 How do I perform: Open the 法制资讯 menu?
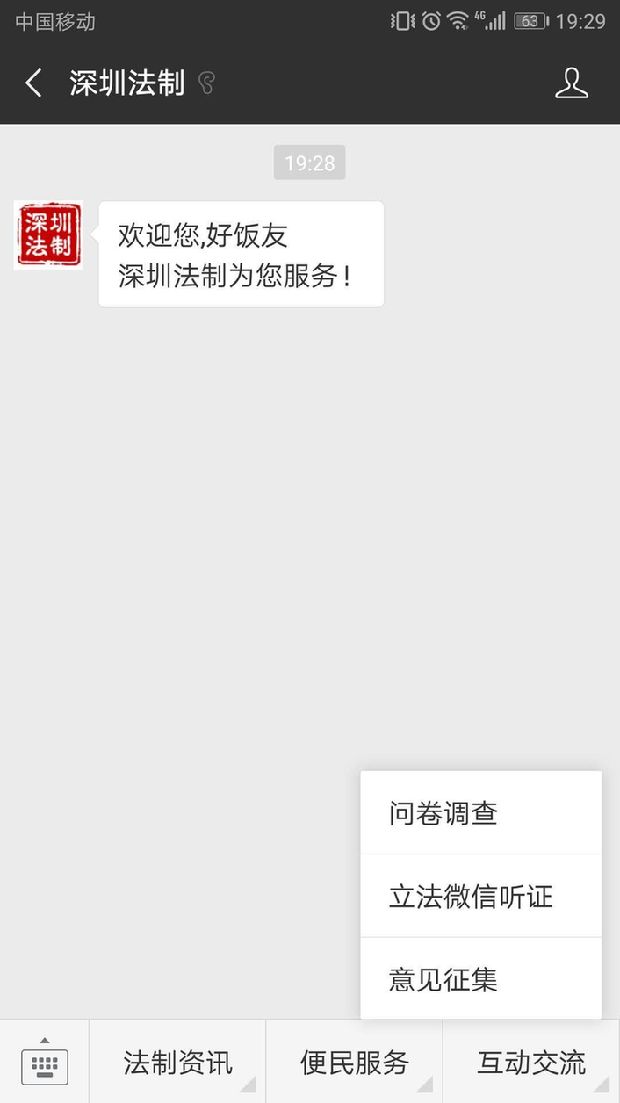(x=178, y=1062)
